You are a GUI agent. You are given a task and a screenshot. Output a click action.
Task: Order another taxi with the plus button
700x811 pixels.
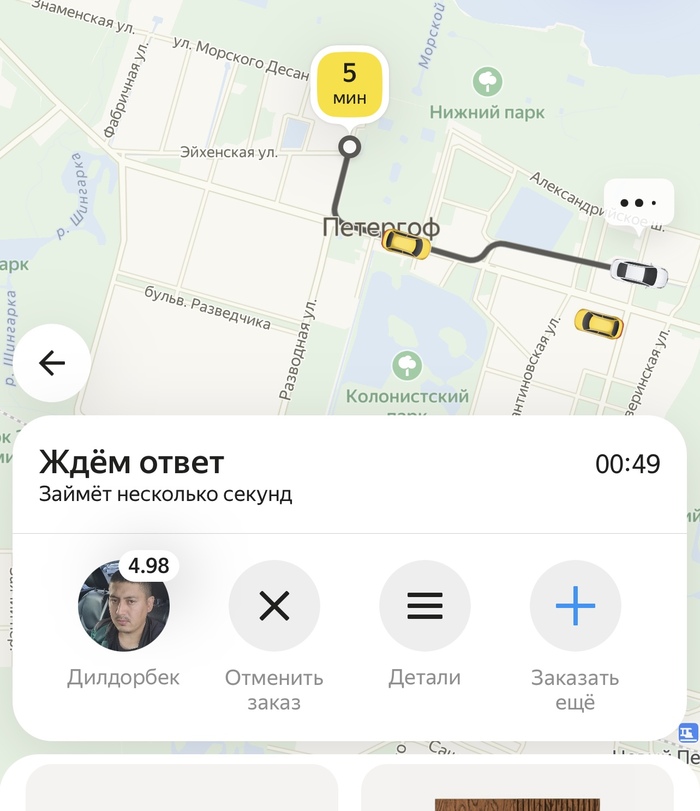[x=575, y=606]
